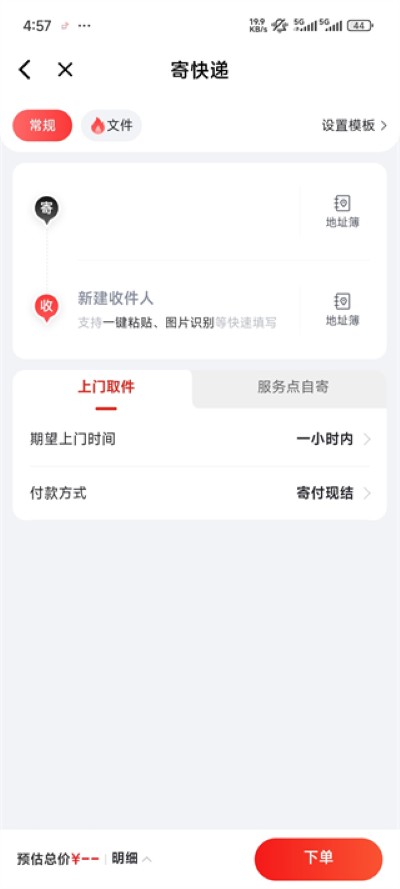This screenshot has width=400, height=889.
Task: Change 付款方式
Action: pos(200,493)
